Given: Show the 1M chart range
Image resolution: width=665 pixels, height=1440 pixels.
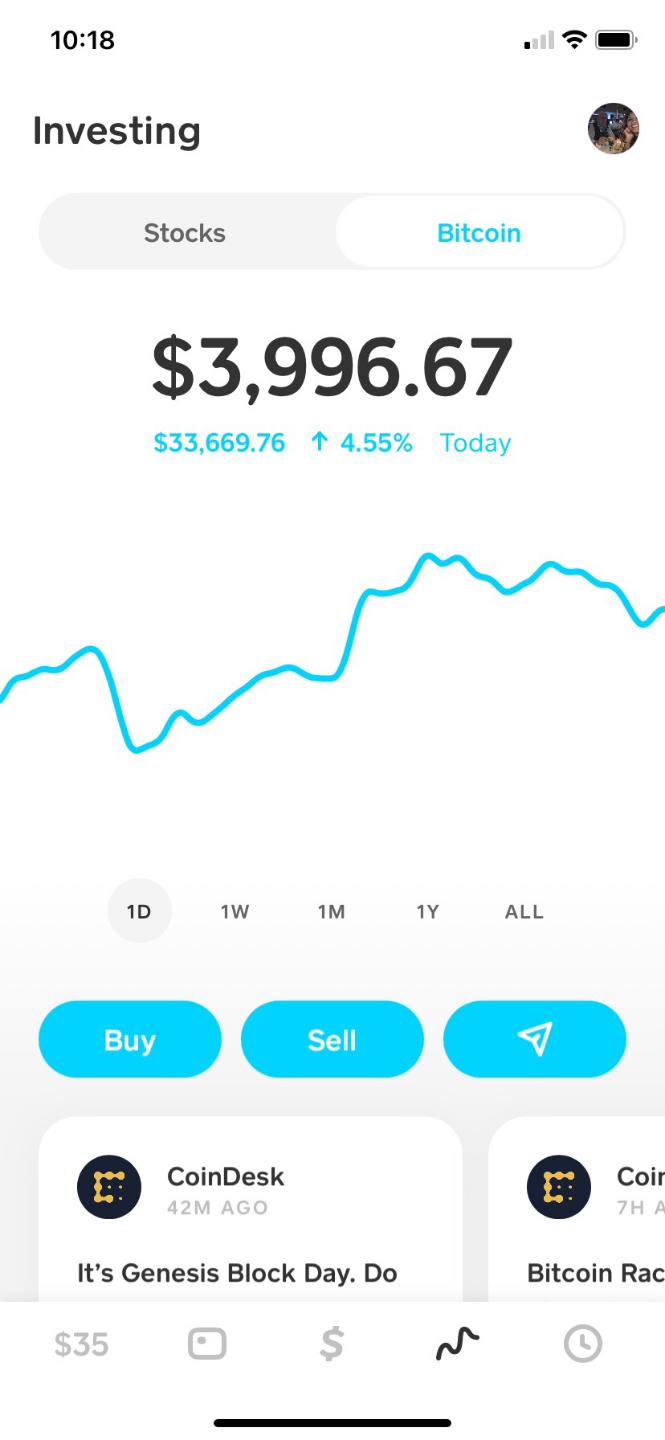Looking at the screenshot, I should tap(331, 911).
